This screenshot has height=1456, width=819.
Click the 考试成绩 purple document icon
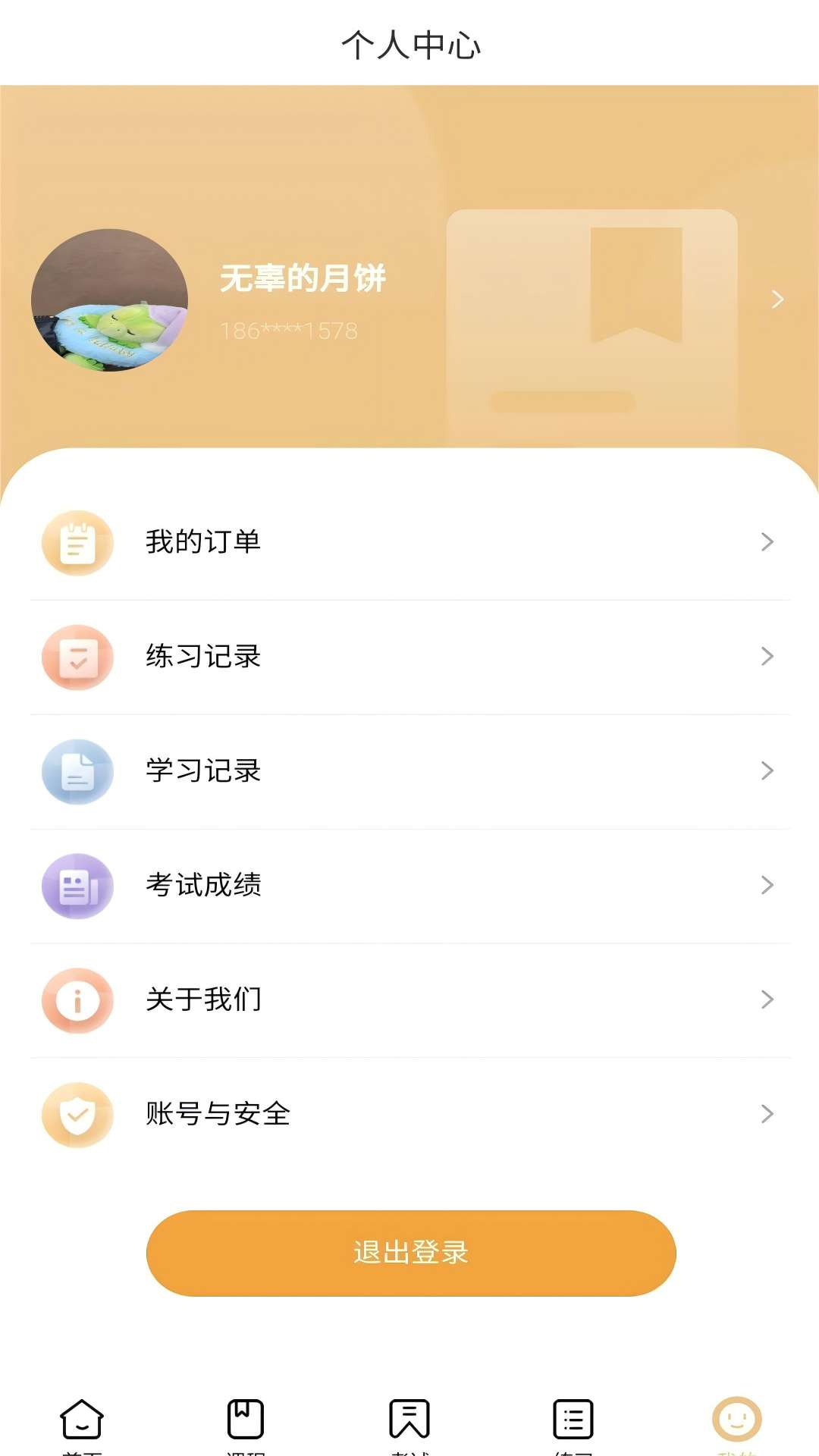(77, 886)
